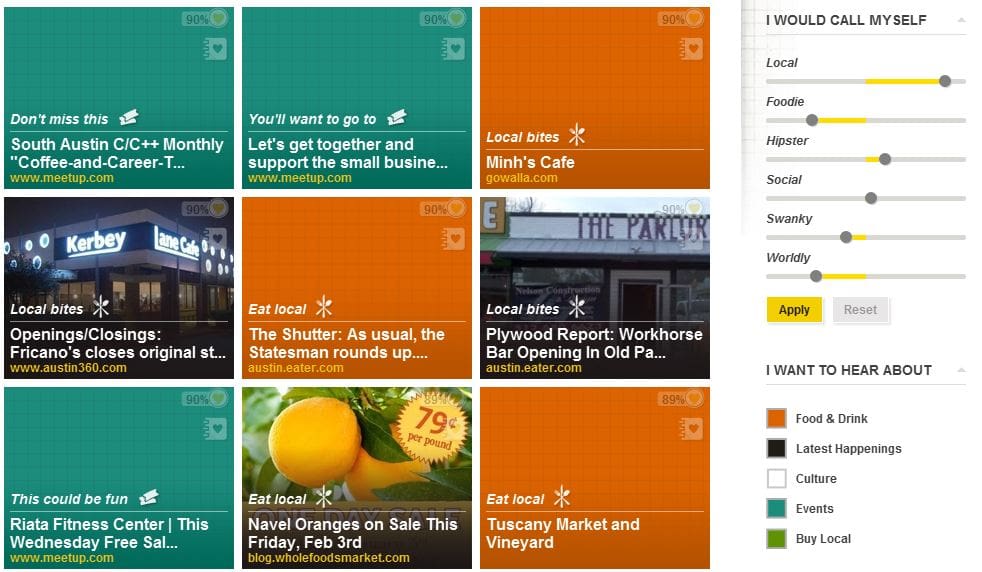The width and height of the screenshot is (982, 572).
Task: Open the Riata Fitness Center card
Action: pos(118,533)
